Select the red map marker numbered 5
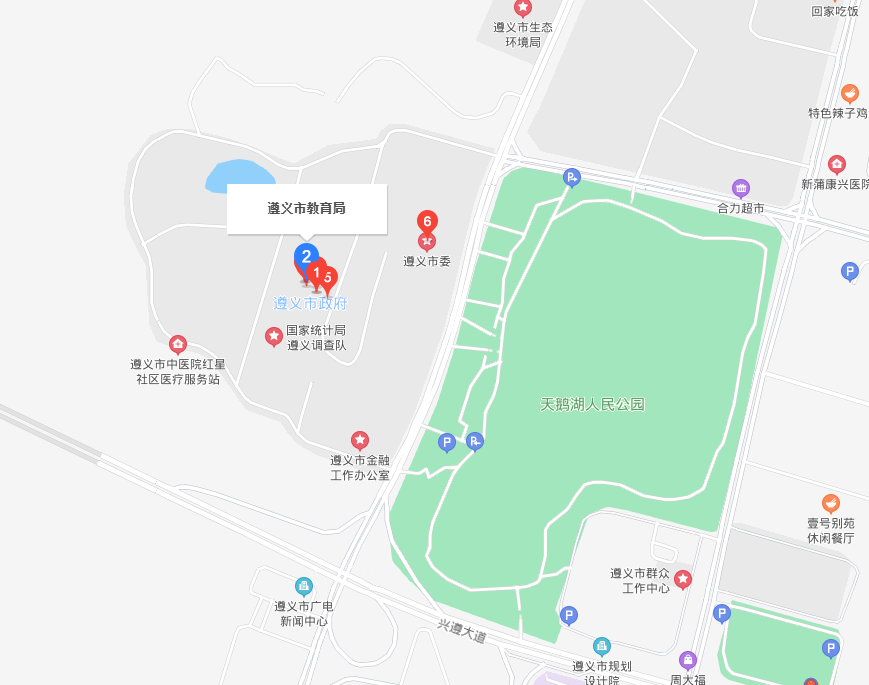Screen dimensions: 869x685 coord(328,277)
